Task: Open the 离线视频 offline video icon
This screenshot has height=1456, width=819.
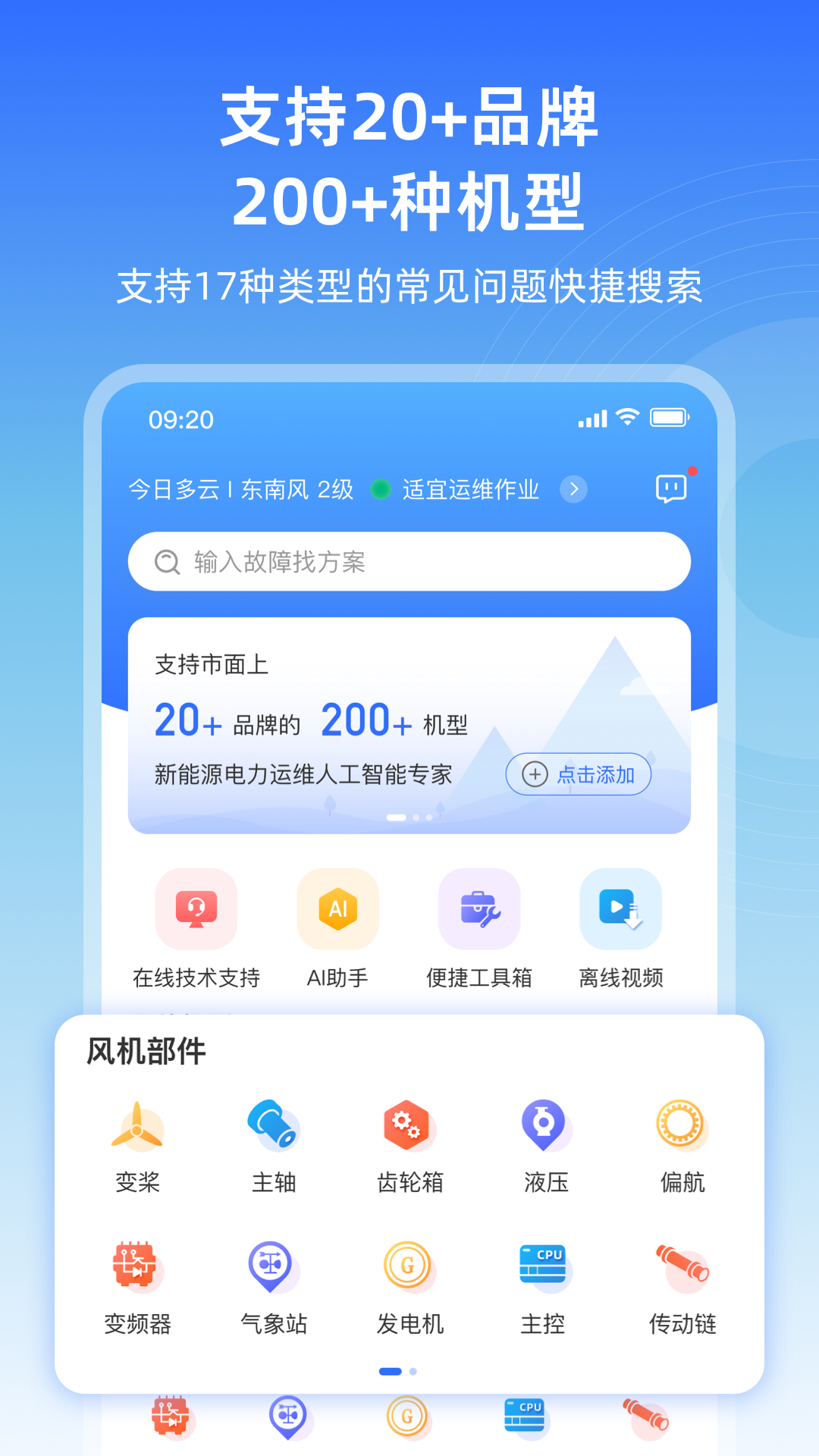Action: (x=620, y=909)
